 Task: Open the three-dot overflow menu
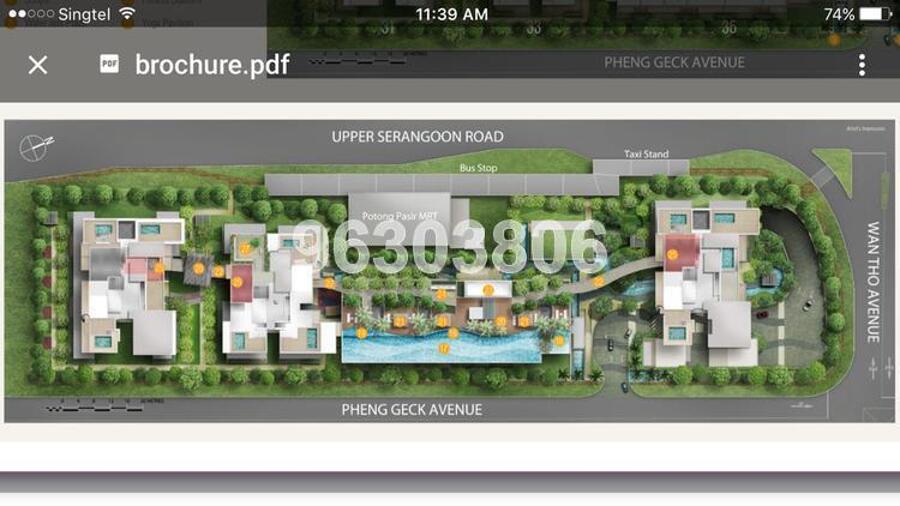coord(861,66)
